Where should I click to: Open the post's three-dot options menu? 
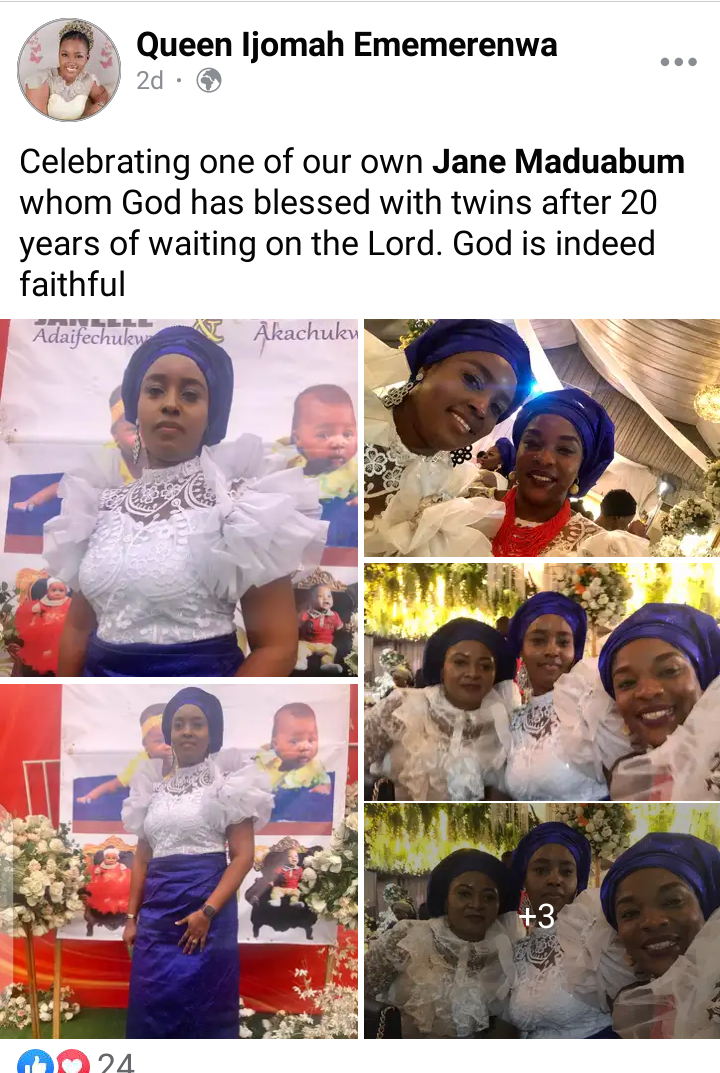678,62
